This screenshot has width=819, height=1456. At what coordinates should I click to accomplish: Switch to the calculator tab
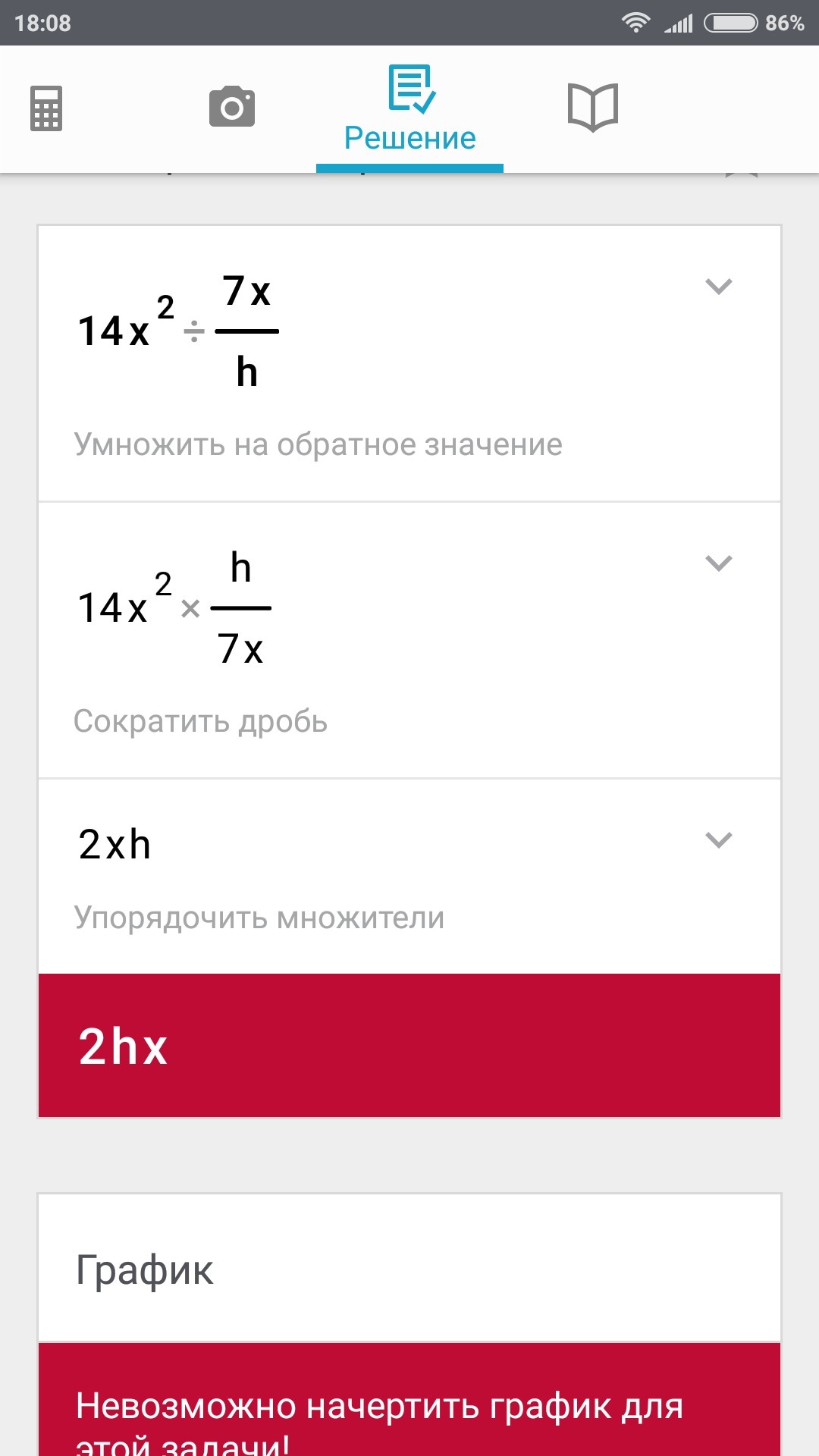pos(46,108)
